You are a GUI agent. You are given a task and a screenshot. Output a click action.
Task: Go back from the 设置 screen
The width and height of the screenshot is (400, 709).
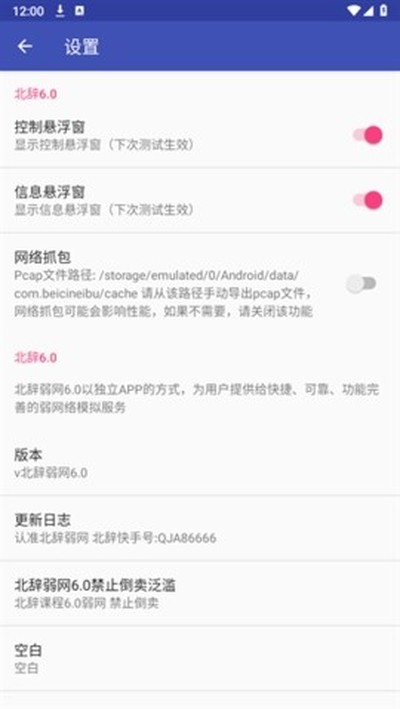click(25, 46)
